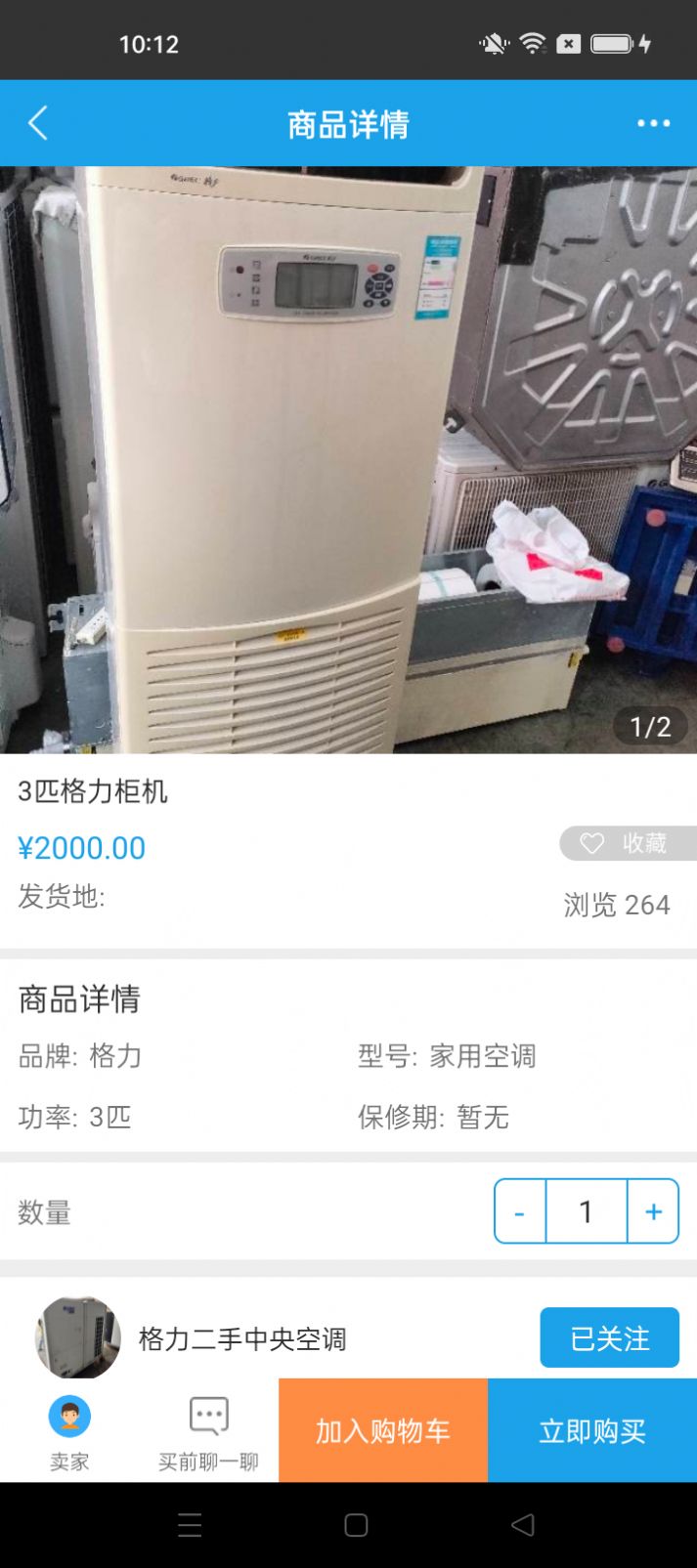Tap the system home button
Screen dimensions: 697x1568
[x=356, y=1525]
